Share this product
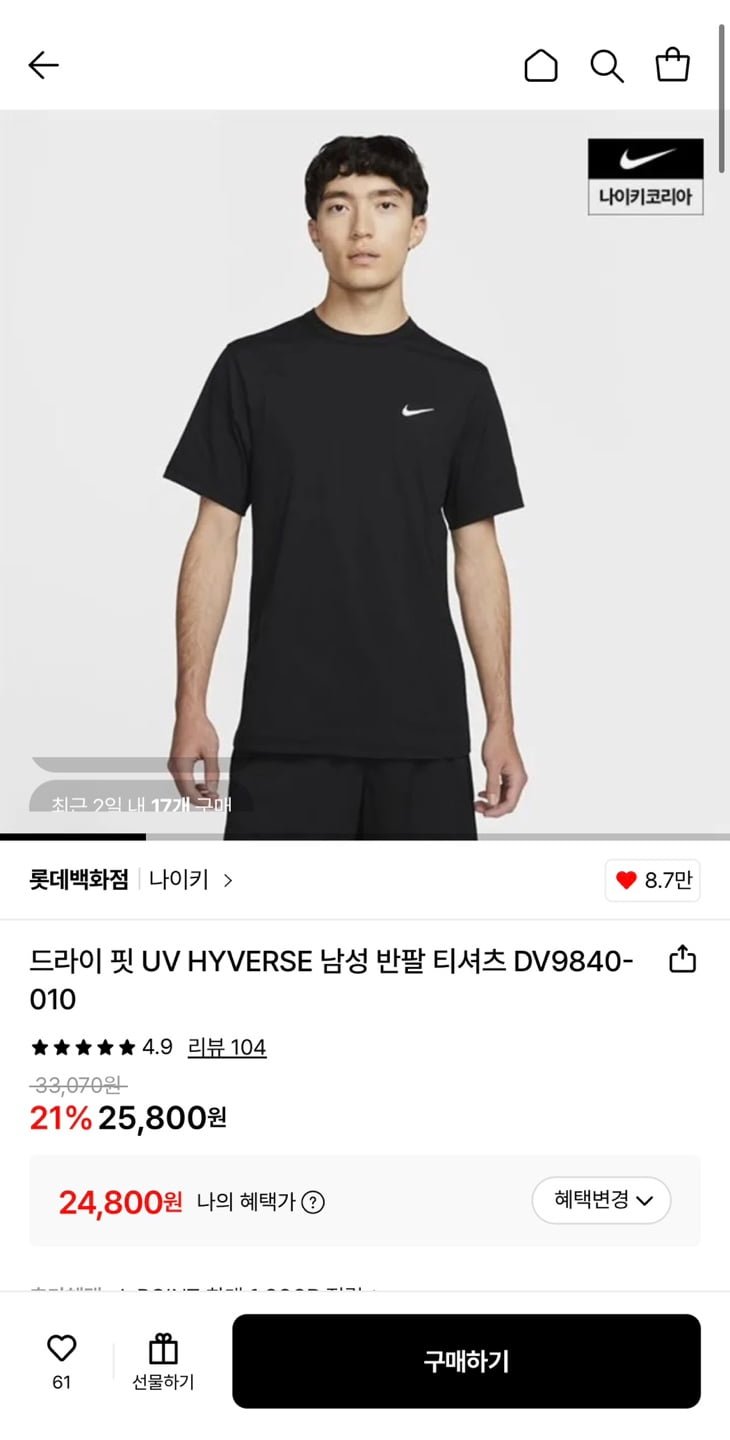 pos(682,960)
